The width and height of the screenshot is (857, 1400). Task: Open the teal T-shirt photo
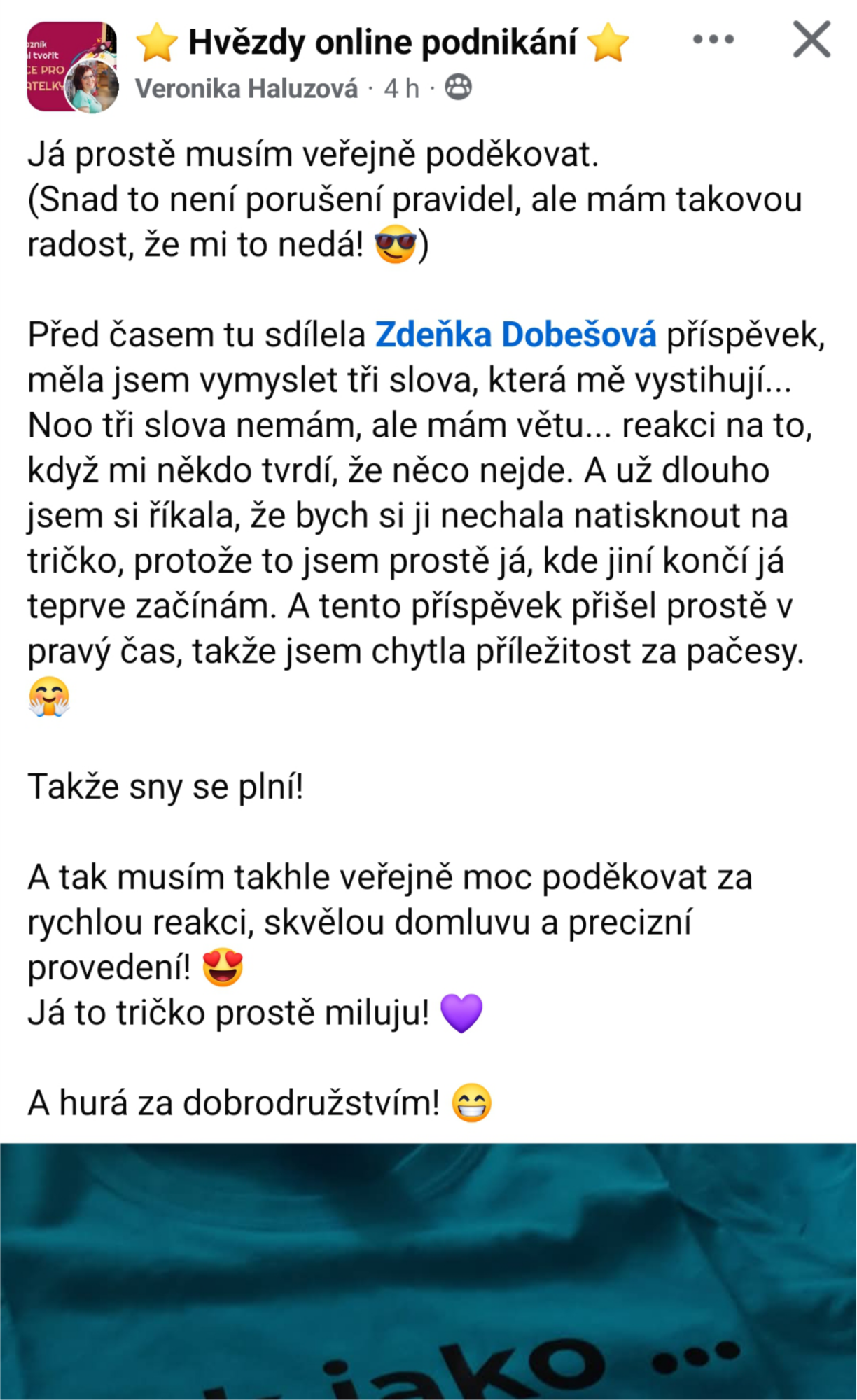[x=428, y=1270]
